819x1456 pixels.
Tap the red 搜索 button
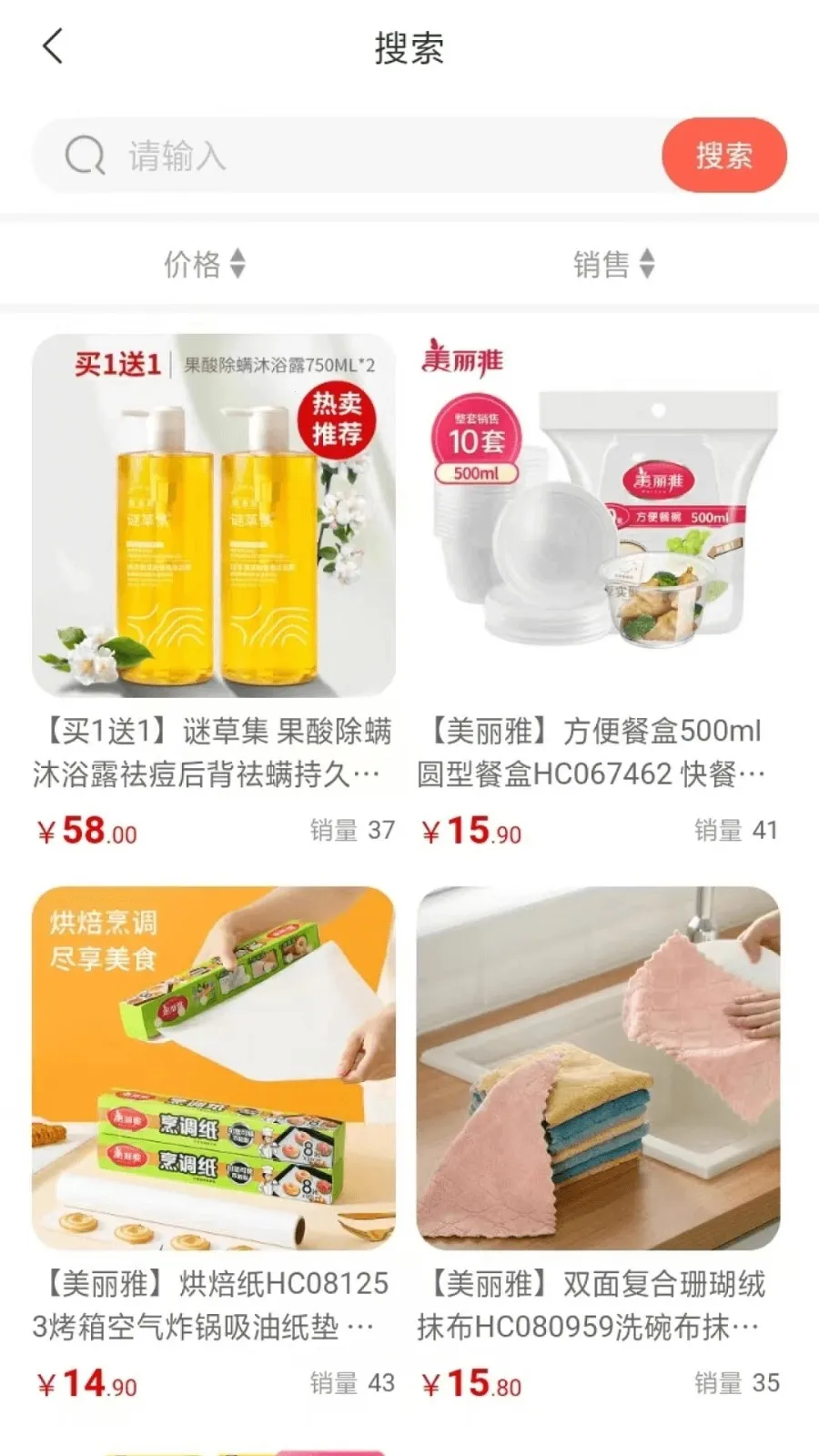click(723, 156)
